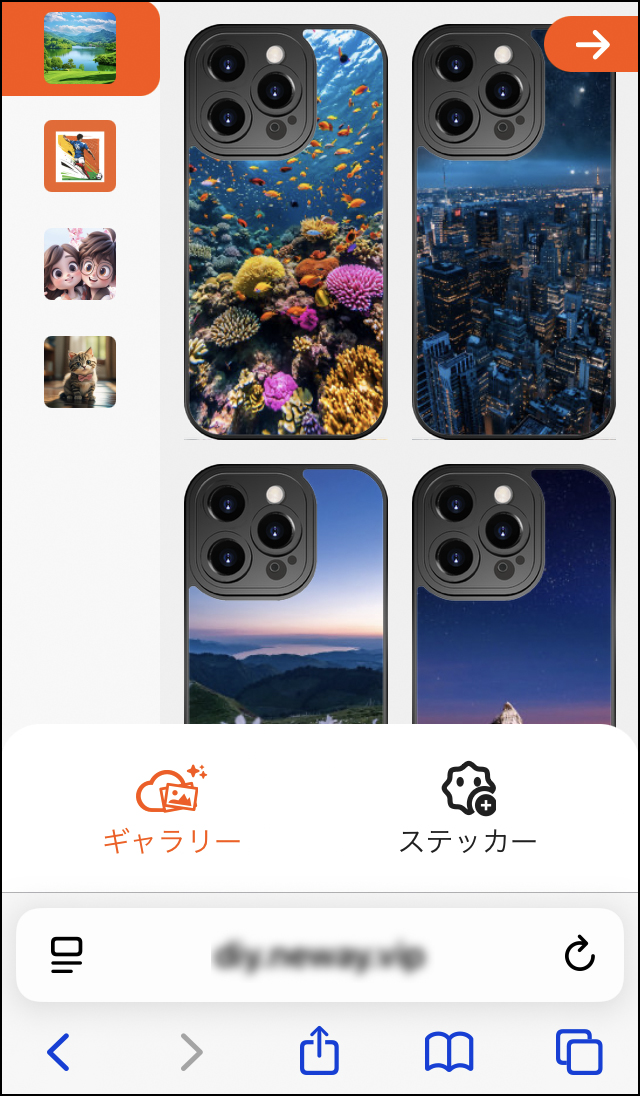Reload the current web page
The image size is (640, 1096).
(579, 955)
